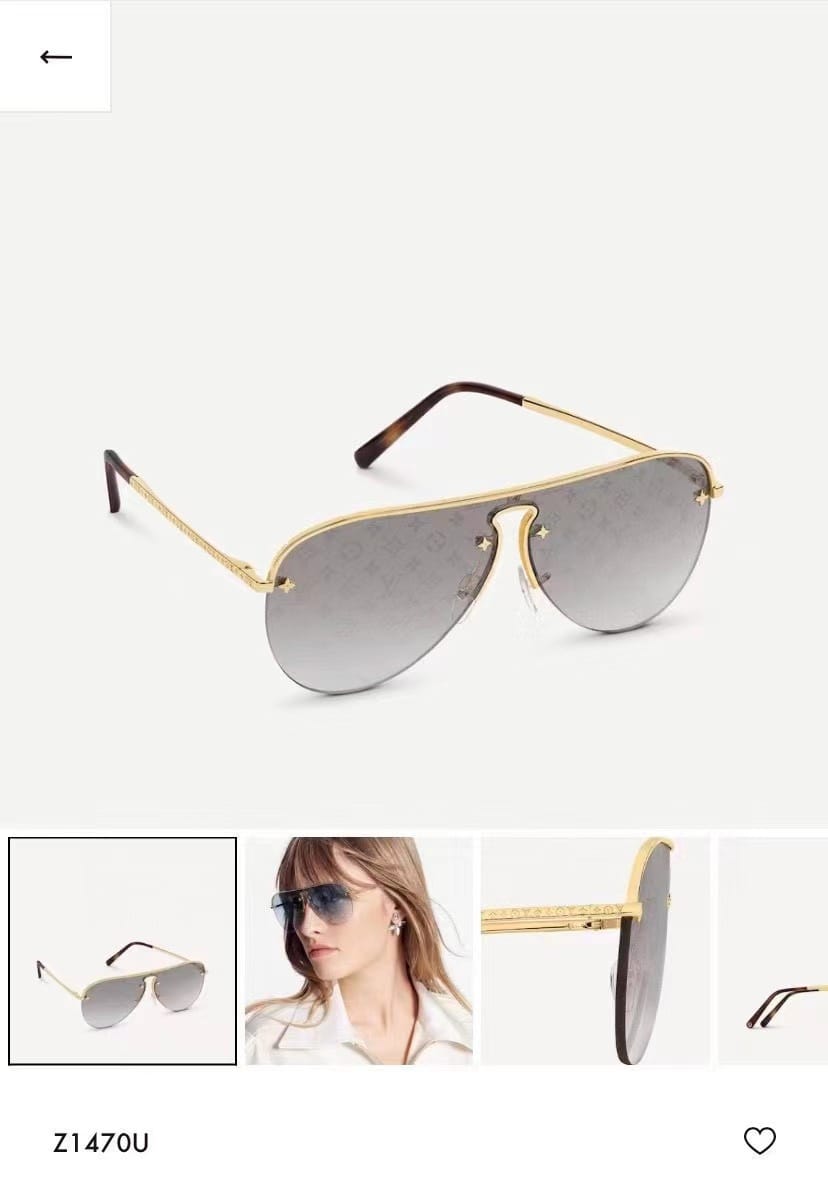Add Z1470U to wishlist with heart icon
Image resolution: width=828 pixels, height=1187 pixels.
tap(760, 1140)
